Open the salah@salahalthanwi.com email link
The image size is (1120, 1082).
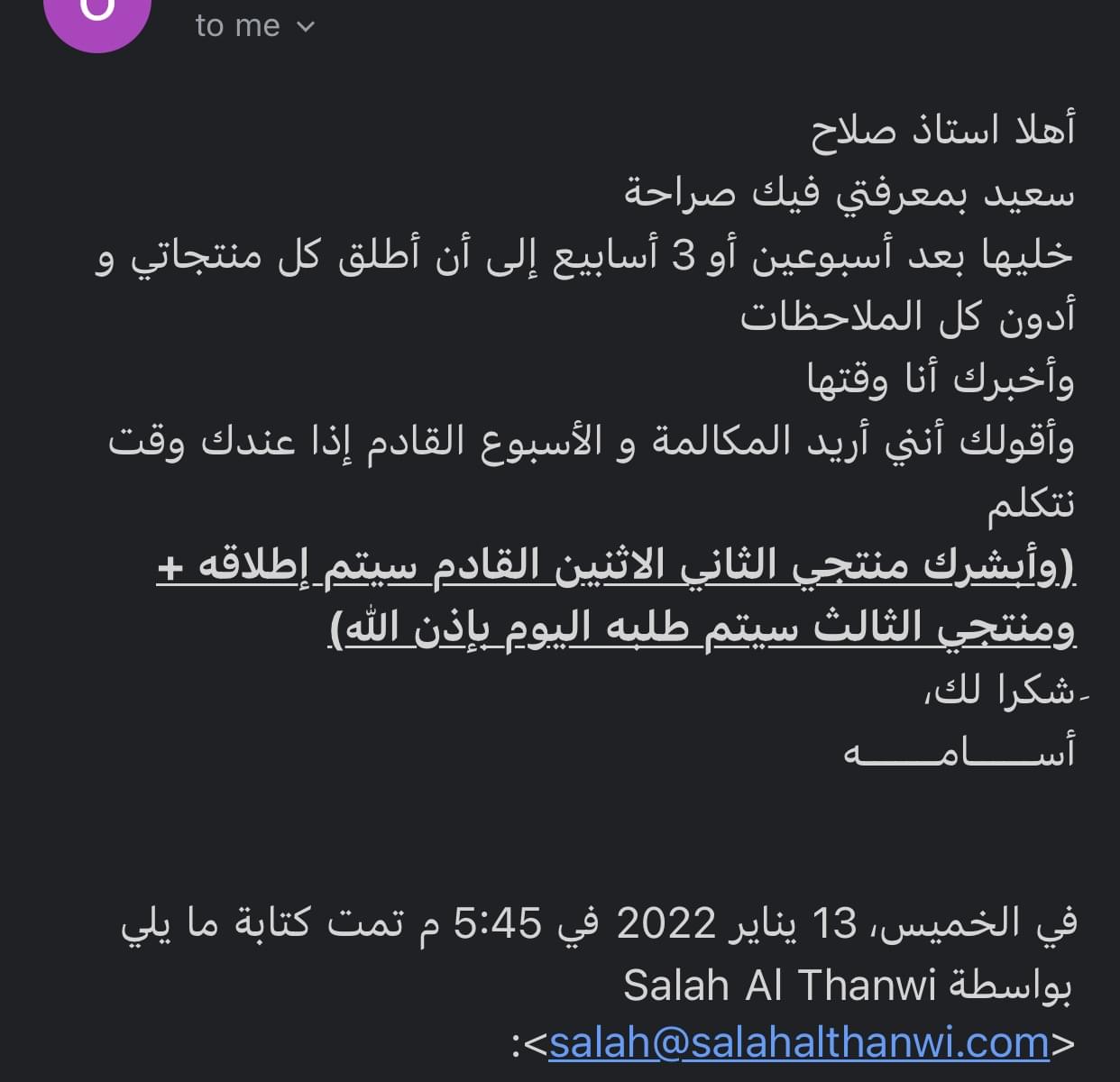click(799, 1042)
